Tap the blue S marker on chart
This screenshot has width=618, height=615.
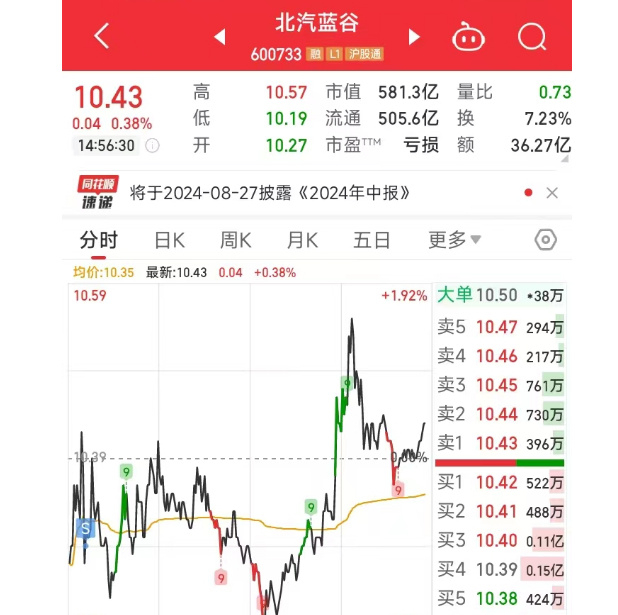[x=85, y=528]
